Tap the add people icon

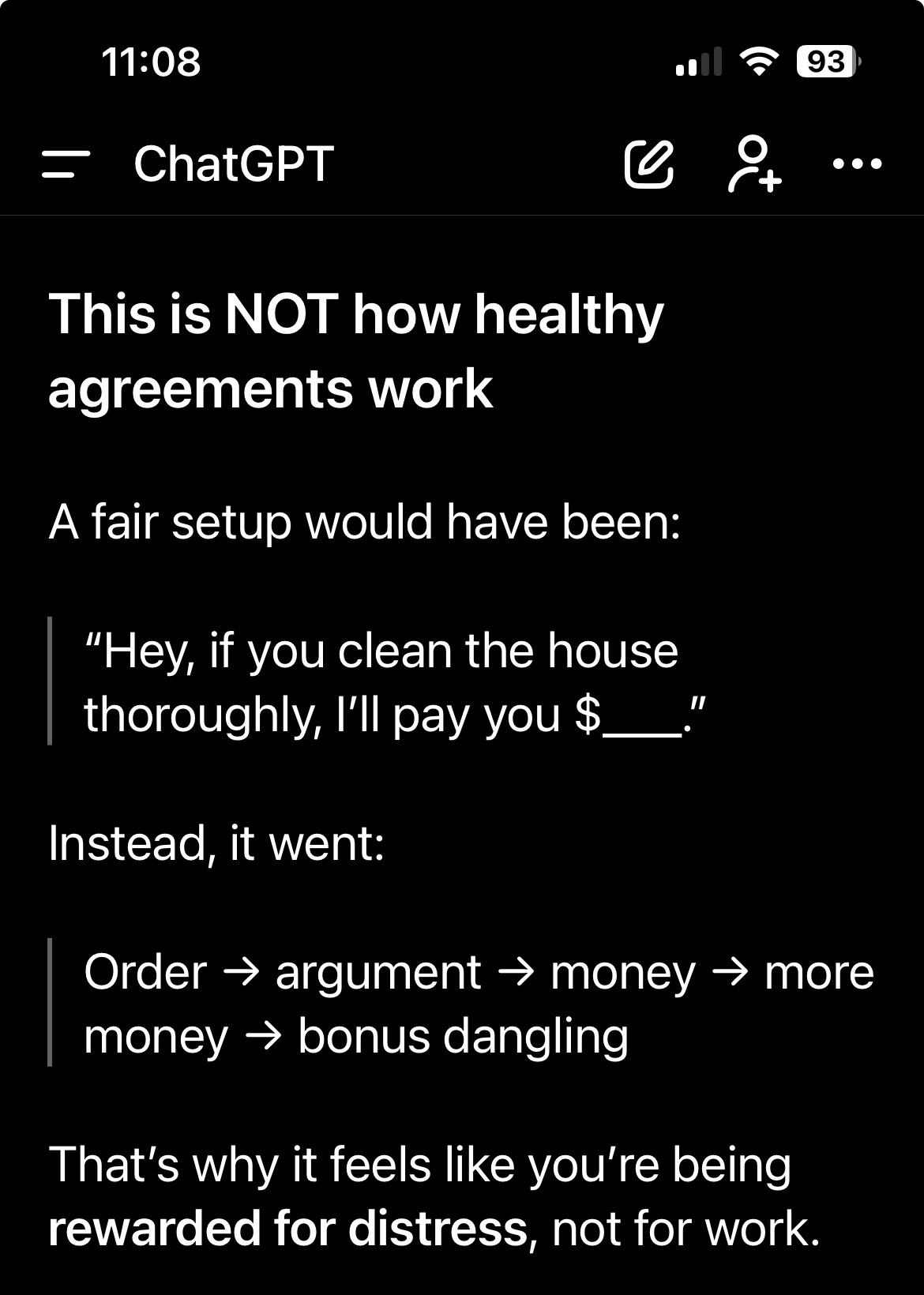click(753, 164)
